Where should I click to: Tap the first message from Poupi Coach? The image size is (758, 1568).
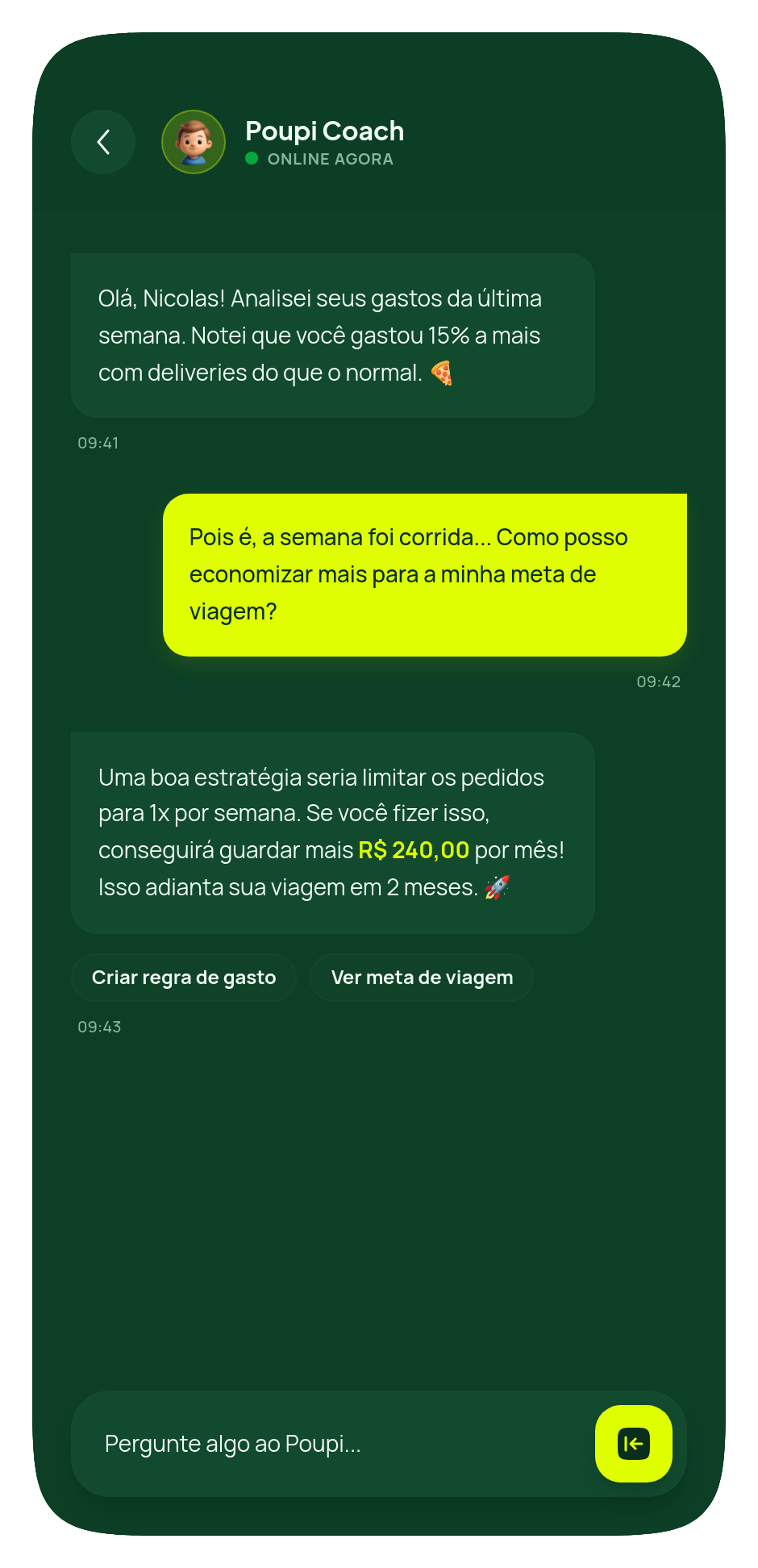(332, 335)
